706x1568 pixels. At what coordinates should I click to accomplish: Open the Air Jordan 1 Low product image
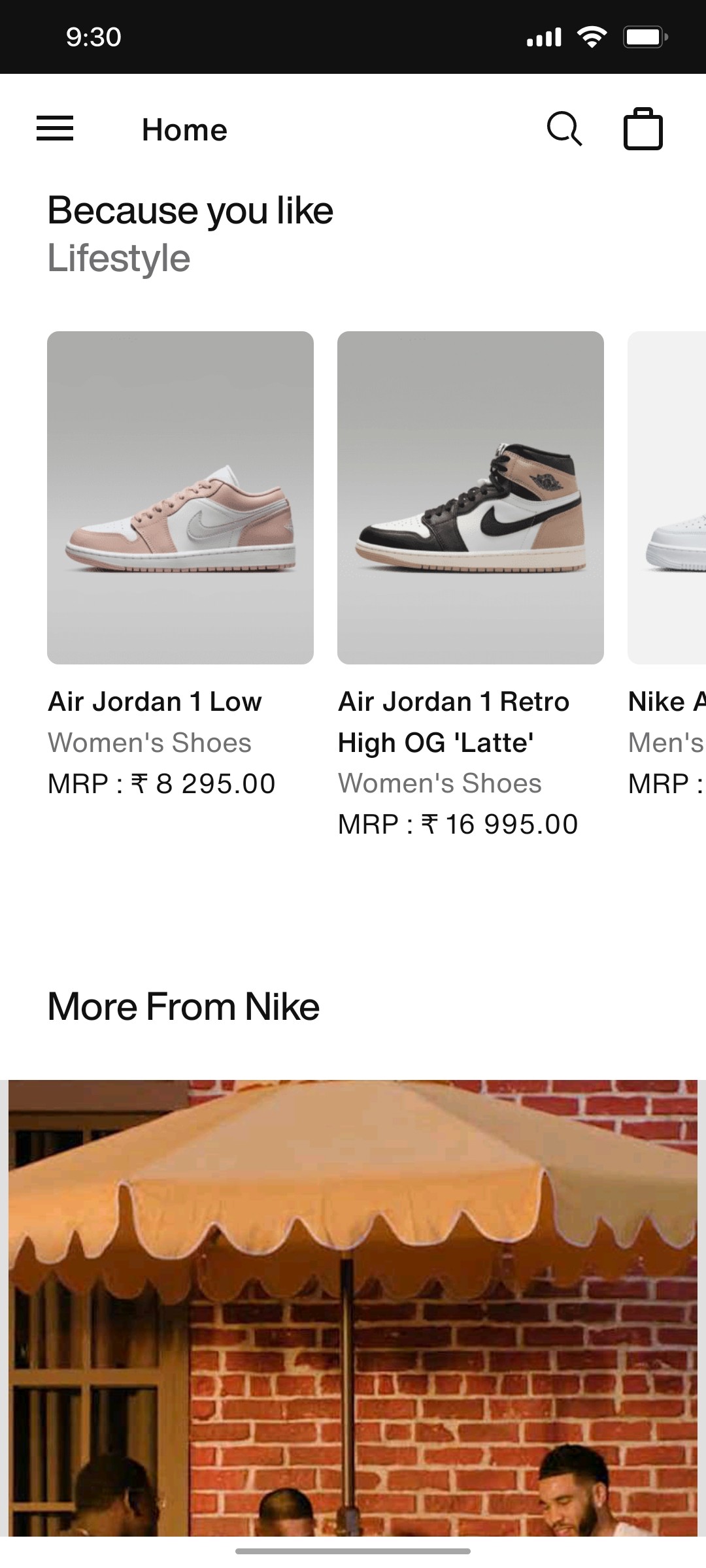[180, 497]
